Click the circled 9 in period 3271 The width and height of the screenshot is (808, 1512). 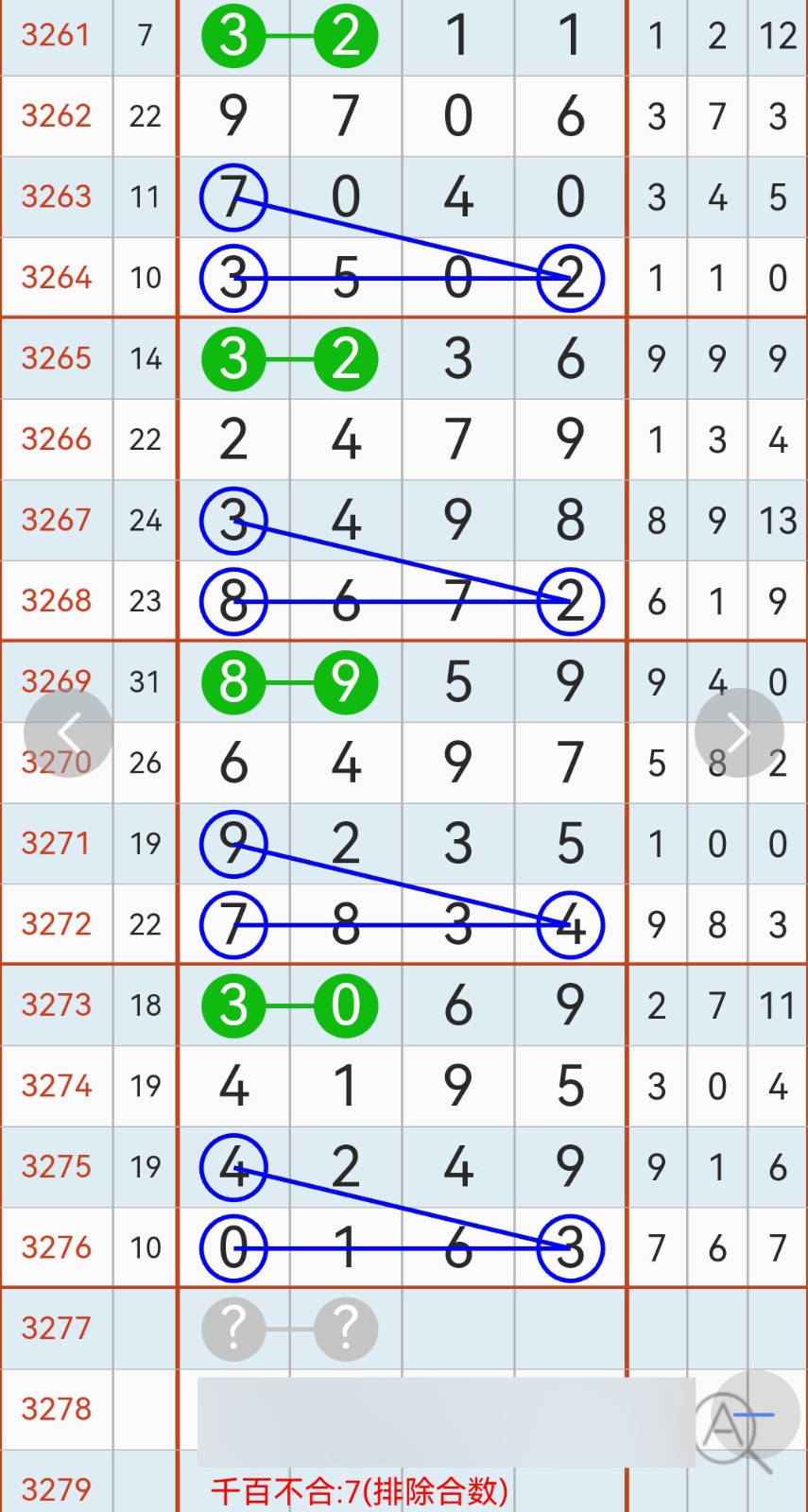233,843
